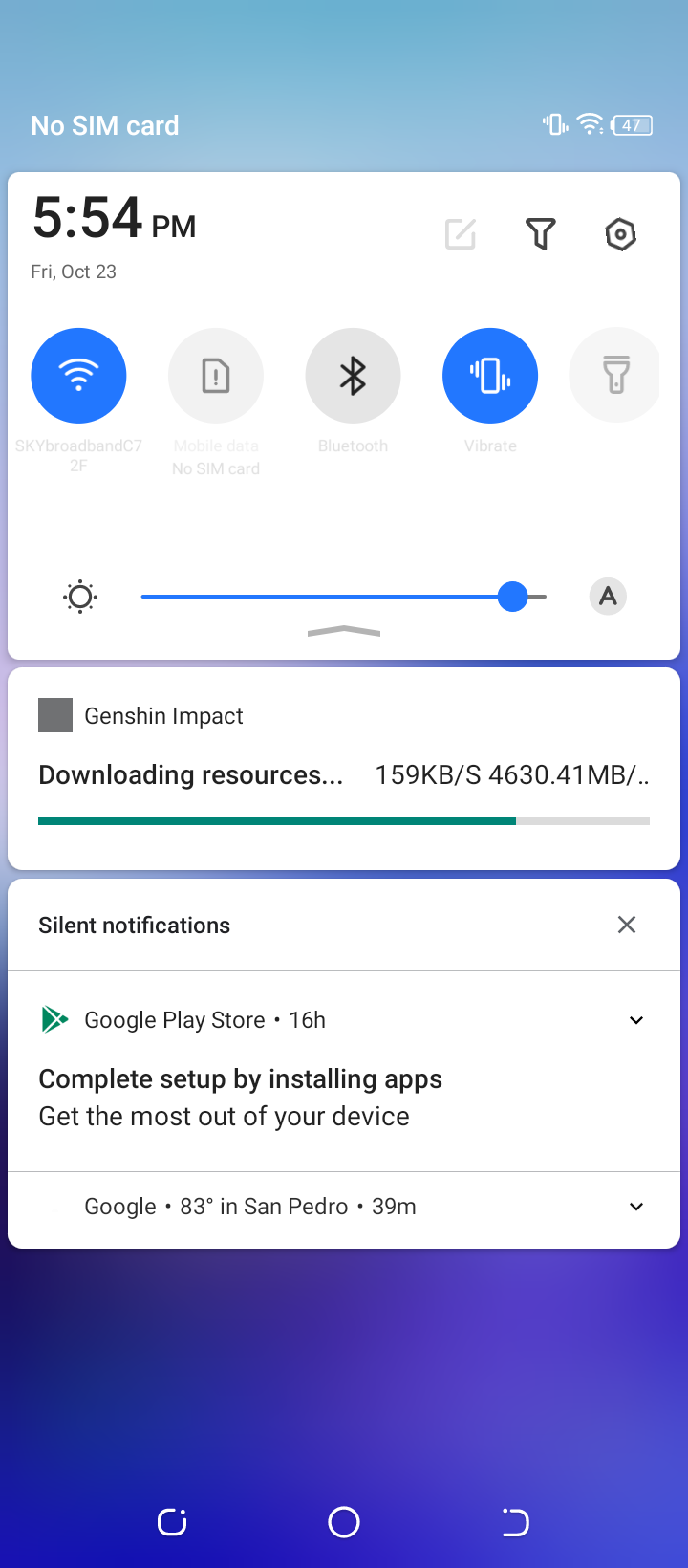Expand Google weather San Pedro notification
This screenshot has width=688, height=1568.
point(636,1207)
